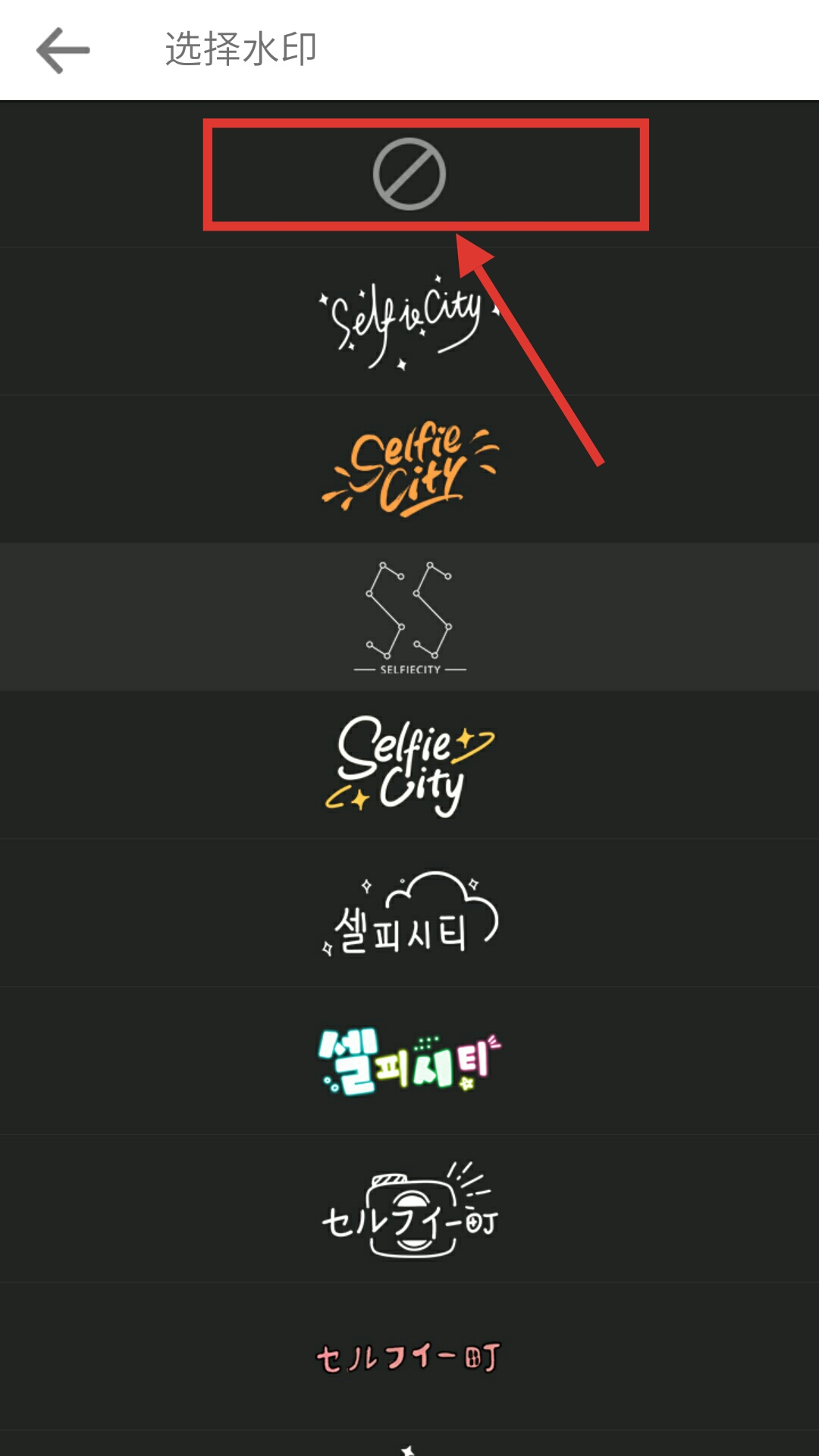This screenshot has height=1456, width=819.
Task: Select the pink Japanese text watermark
Action: 409,1357
